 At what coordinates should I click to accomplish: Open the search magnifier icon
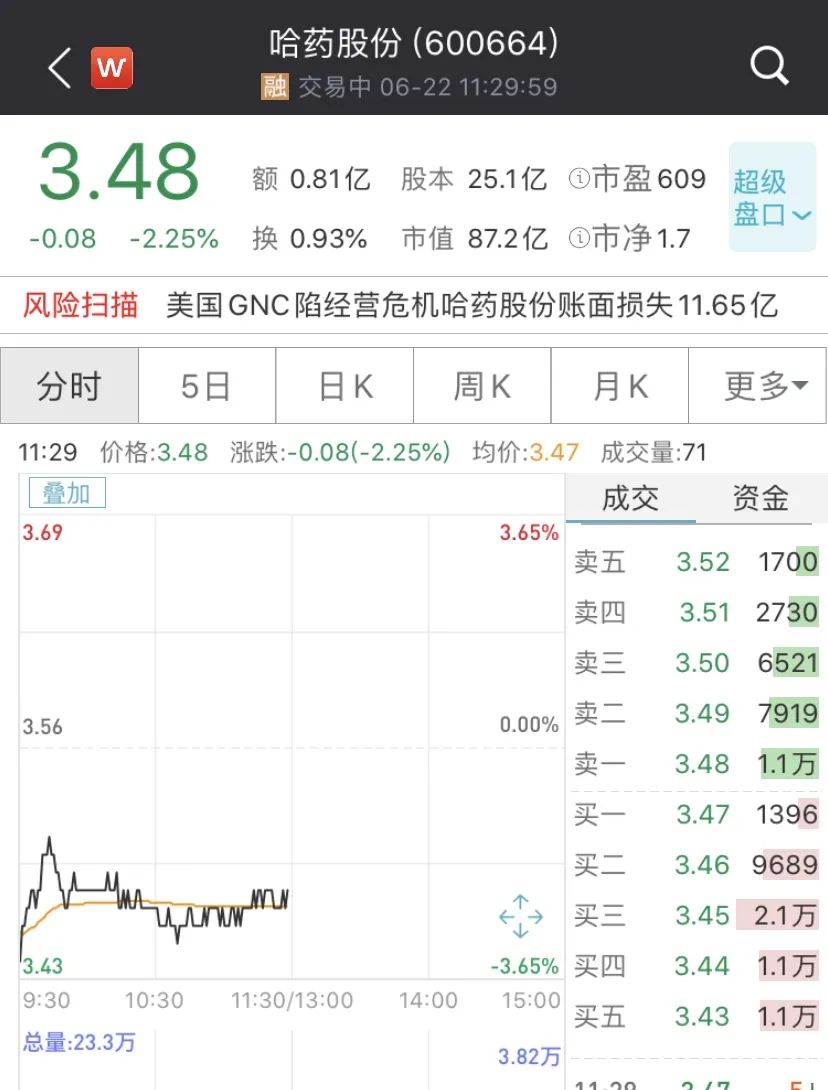[x=769, y=67]
